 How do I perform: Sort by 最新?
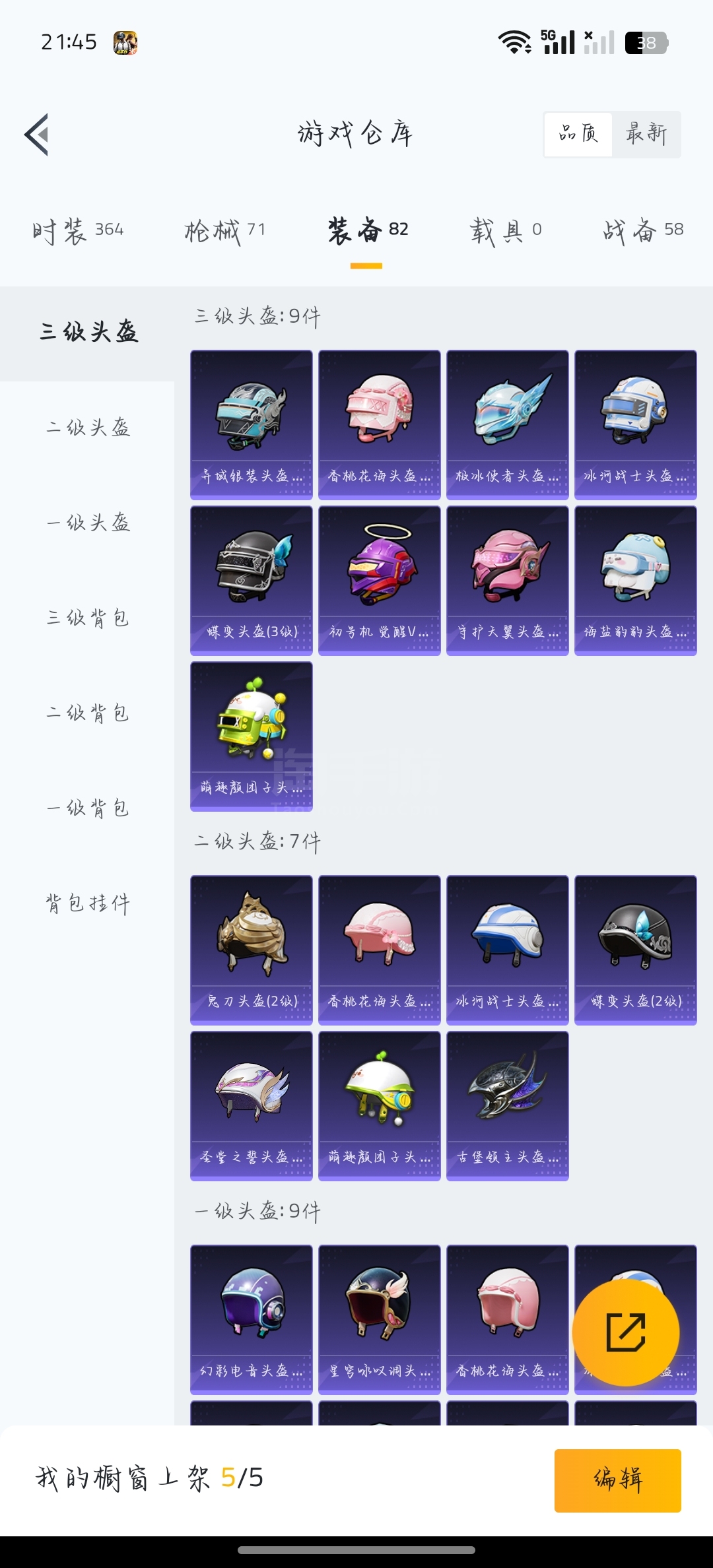point(646,134)
